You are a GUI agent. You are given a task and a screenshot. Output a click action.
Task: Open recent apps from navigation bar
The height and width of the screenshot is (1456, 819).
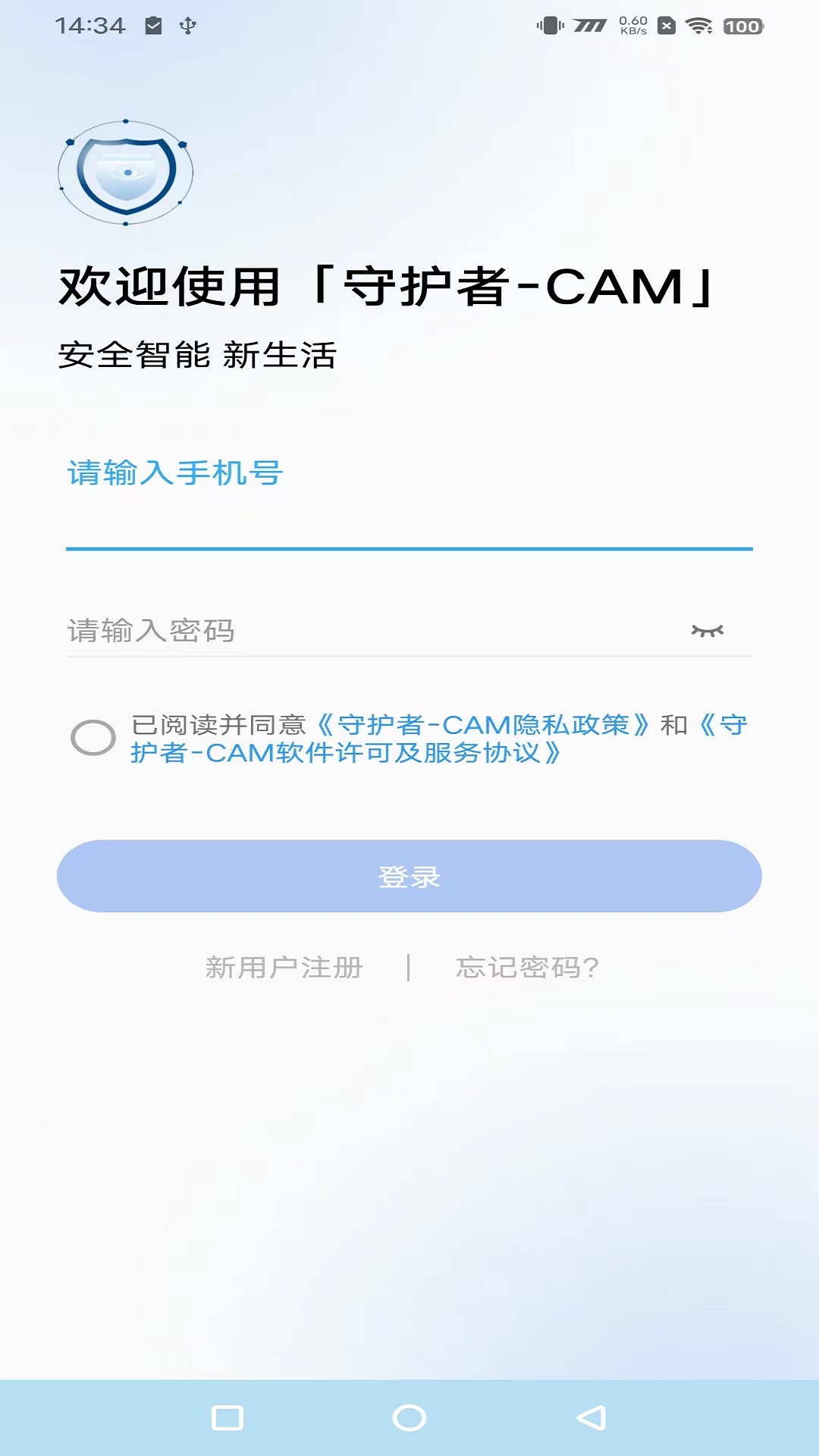click(227, 1417)
